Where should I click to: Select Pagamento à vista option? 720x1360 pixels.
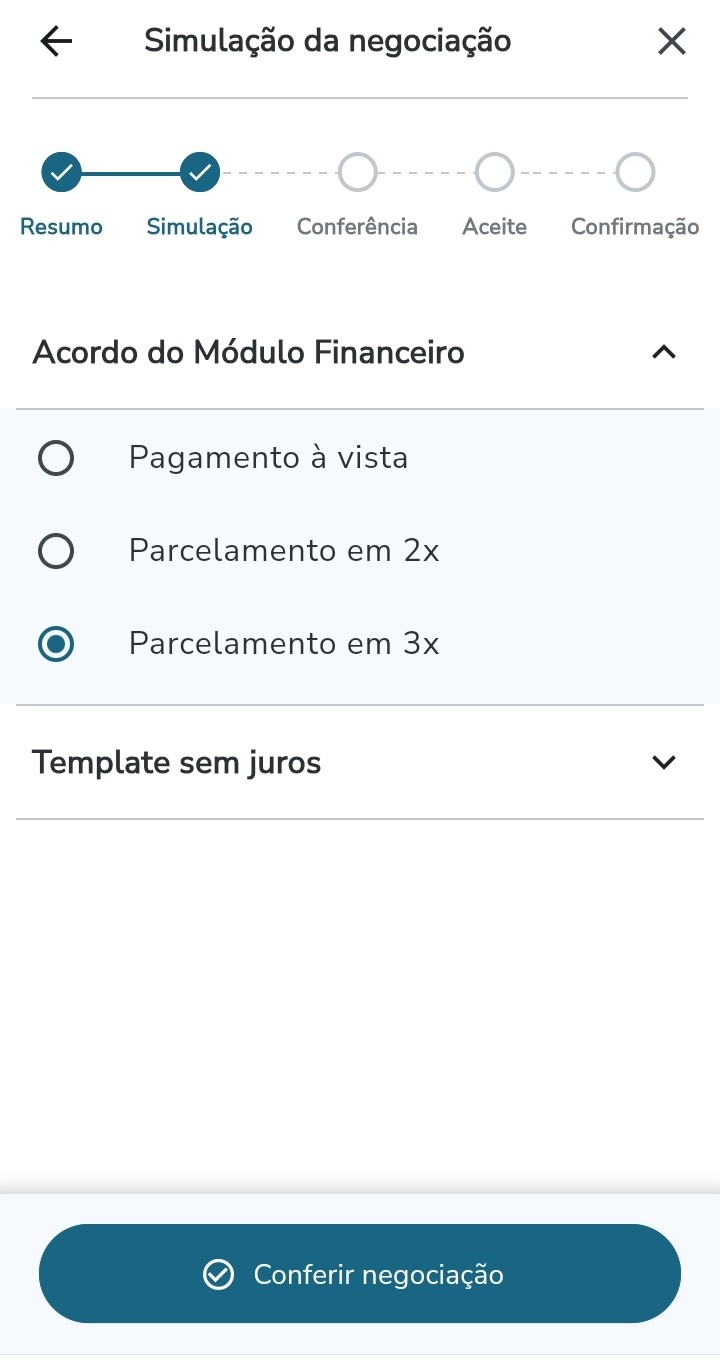coord(56,459)
